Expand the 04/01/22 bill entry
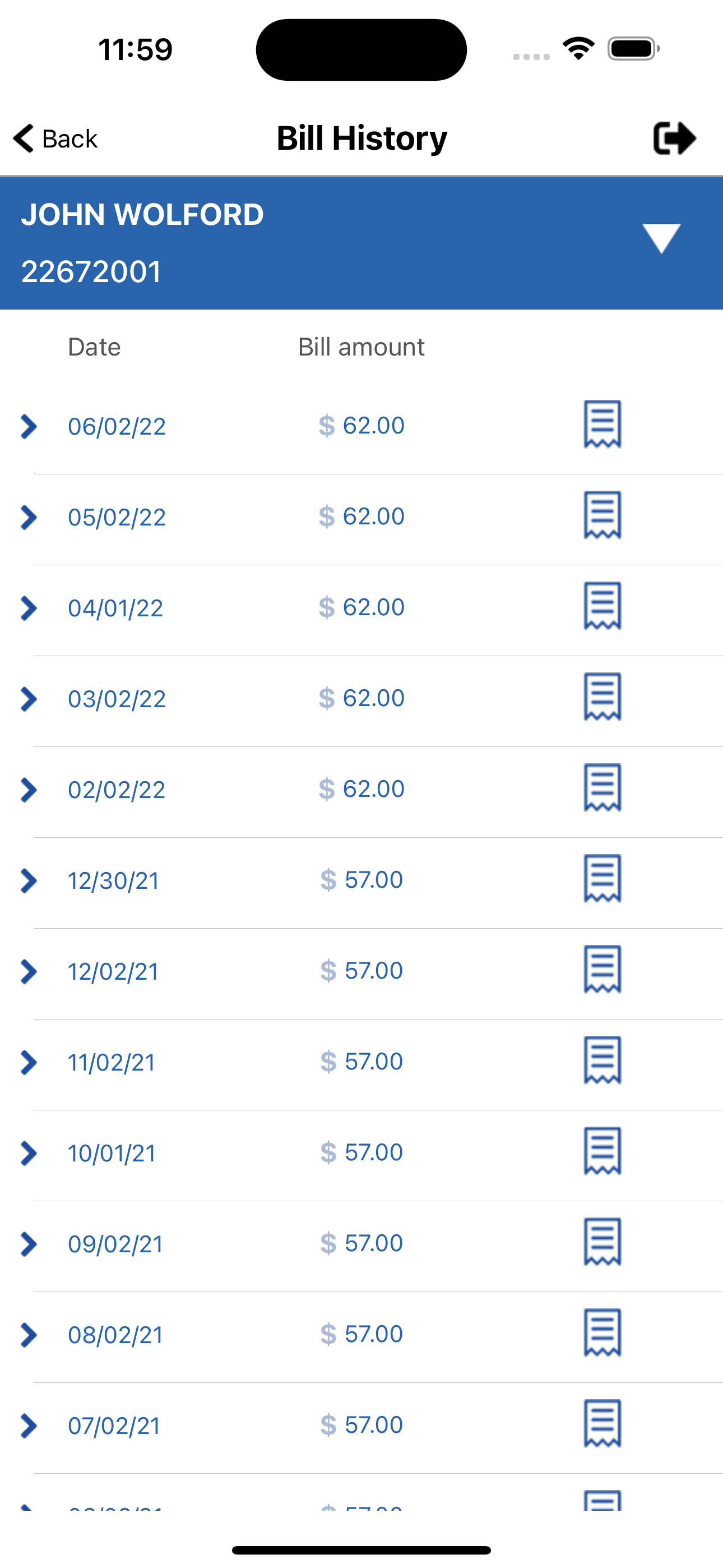The height and width of the screenshot is (1568, 723). [x=28, y=608]
